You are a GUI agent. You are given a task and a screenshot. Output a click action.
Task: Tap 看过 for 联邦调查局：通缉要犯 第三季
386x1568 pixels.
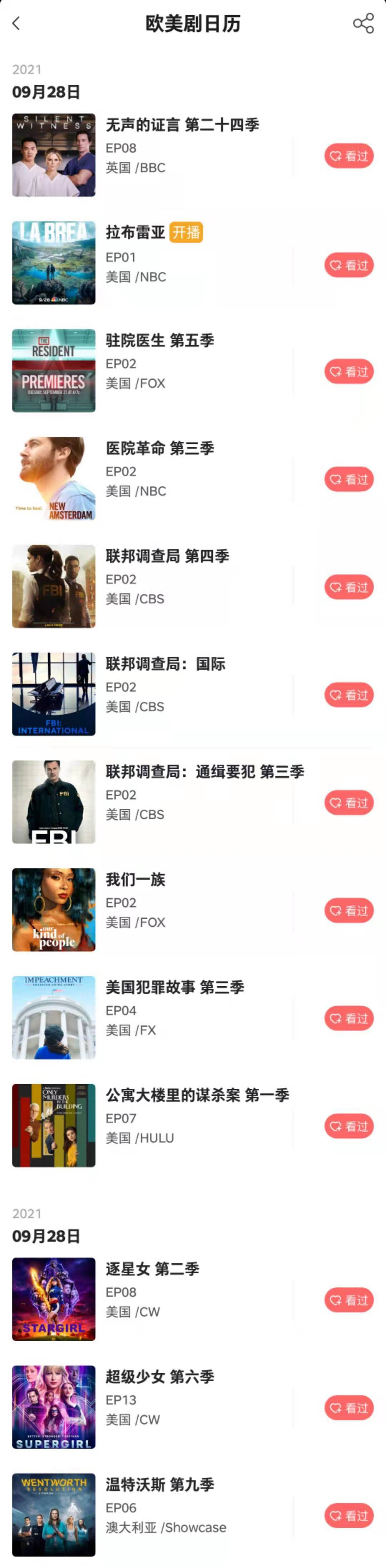tap(349, 803)
